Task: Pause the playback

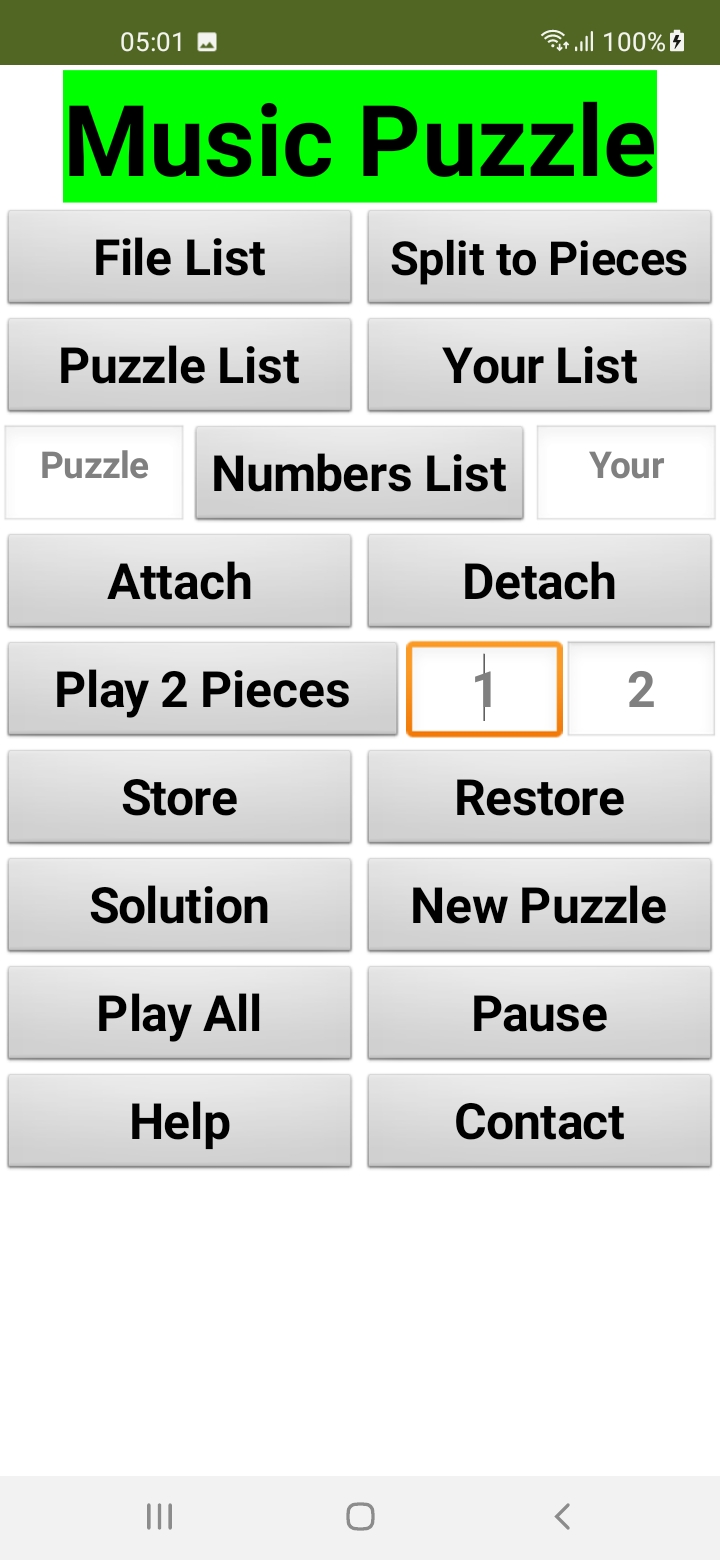Action: click(540, 1013)
